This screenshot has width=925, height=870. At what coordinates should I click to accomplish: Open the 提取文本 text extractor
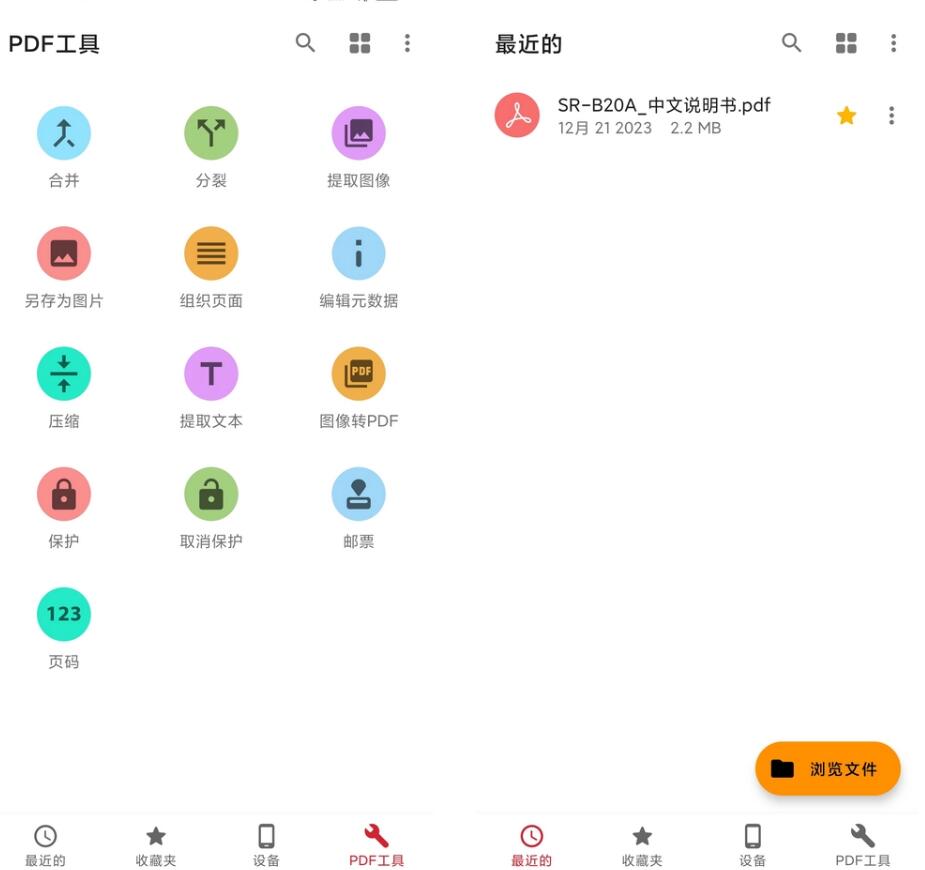(211, 374)
